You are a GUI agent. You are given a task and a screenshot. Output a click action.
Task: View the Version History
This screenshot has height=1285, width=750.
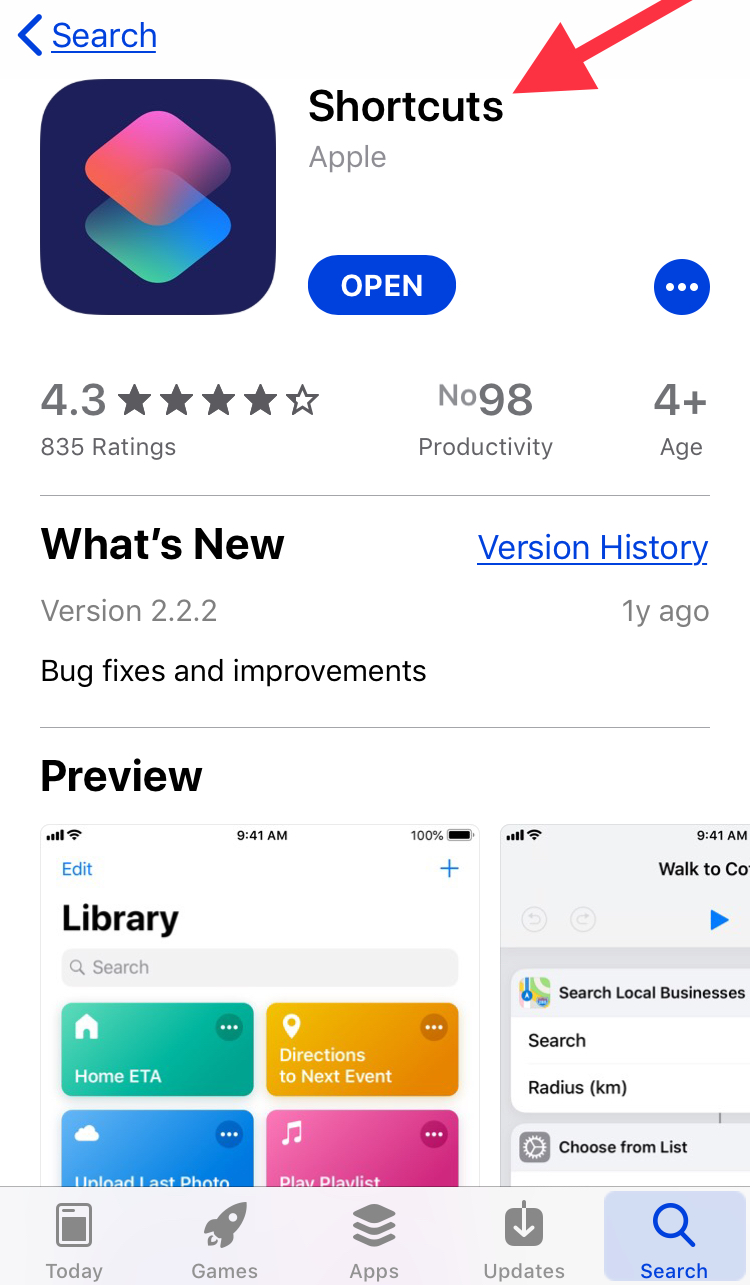[592, 548]
